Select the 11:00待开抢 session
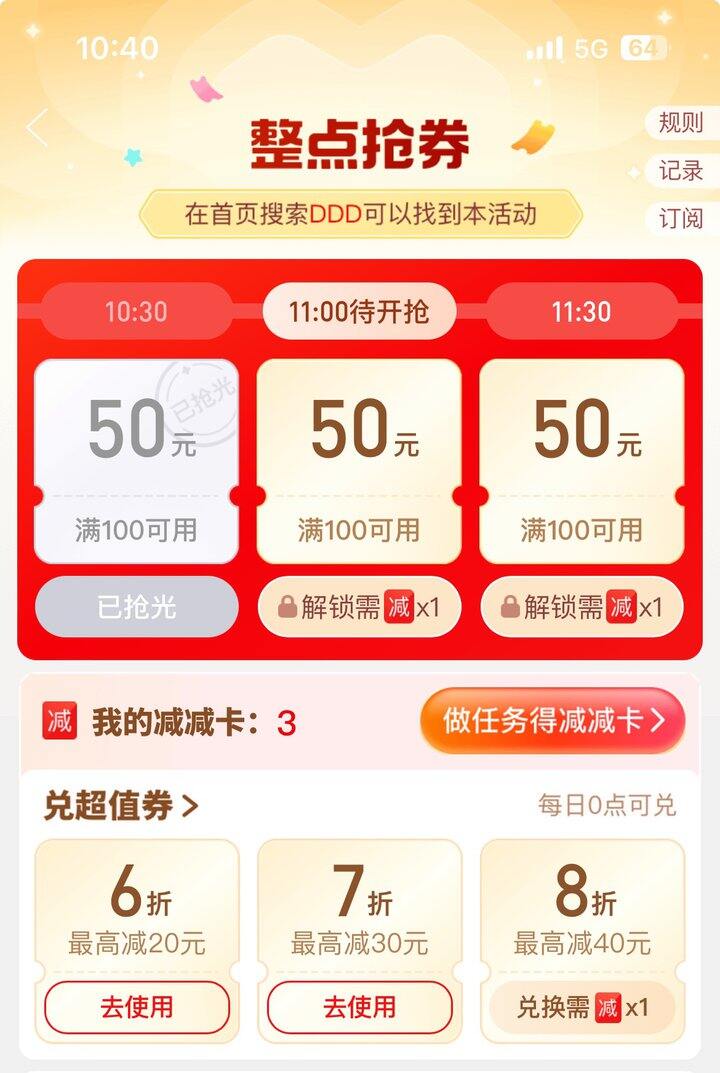Screen dimensions: 720x1073 pos(360,310)
